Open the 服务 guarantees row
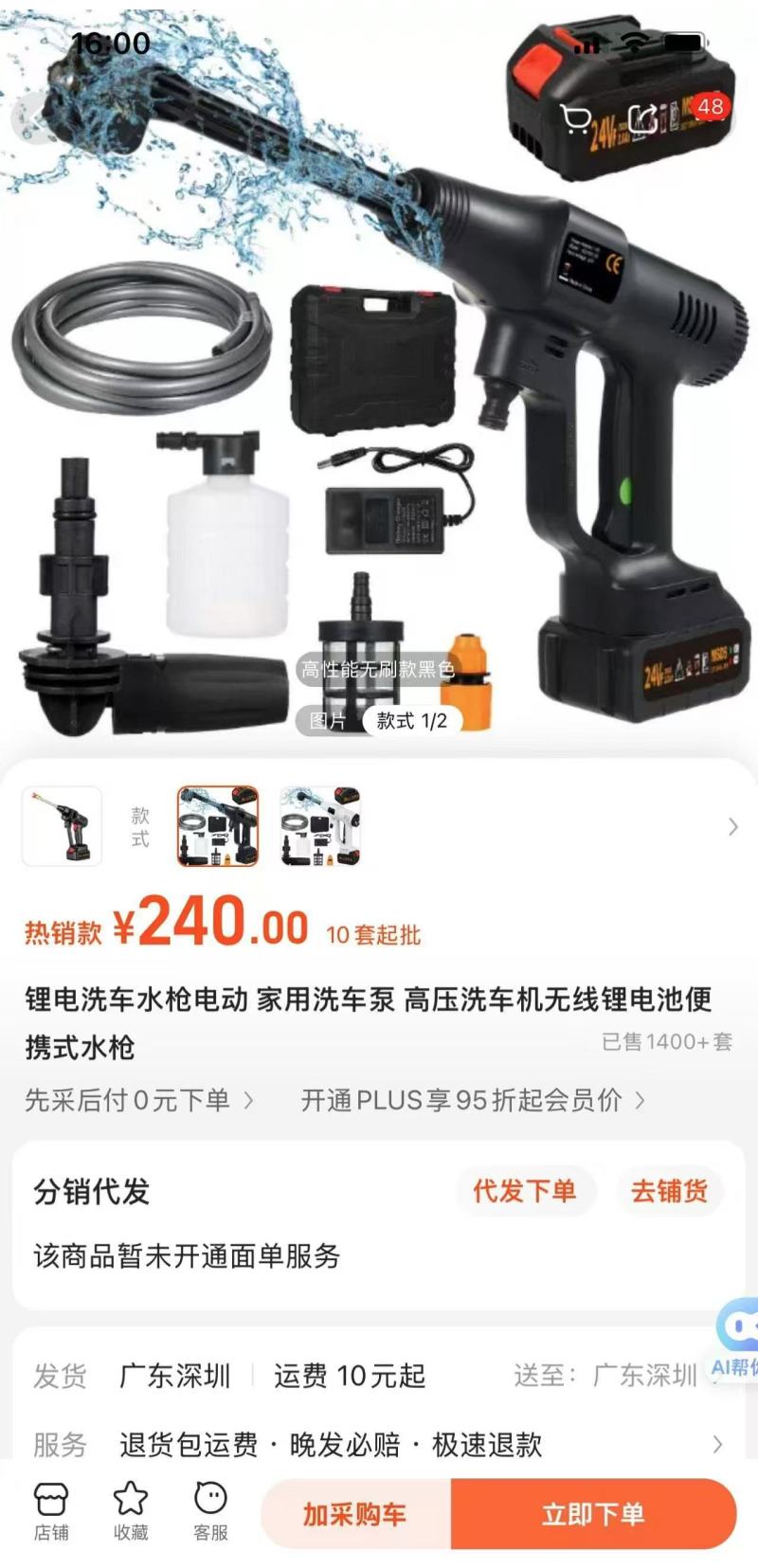Screen dimensions: 758x1568 click(x=379, y=1445)
